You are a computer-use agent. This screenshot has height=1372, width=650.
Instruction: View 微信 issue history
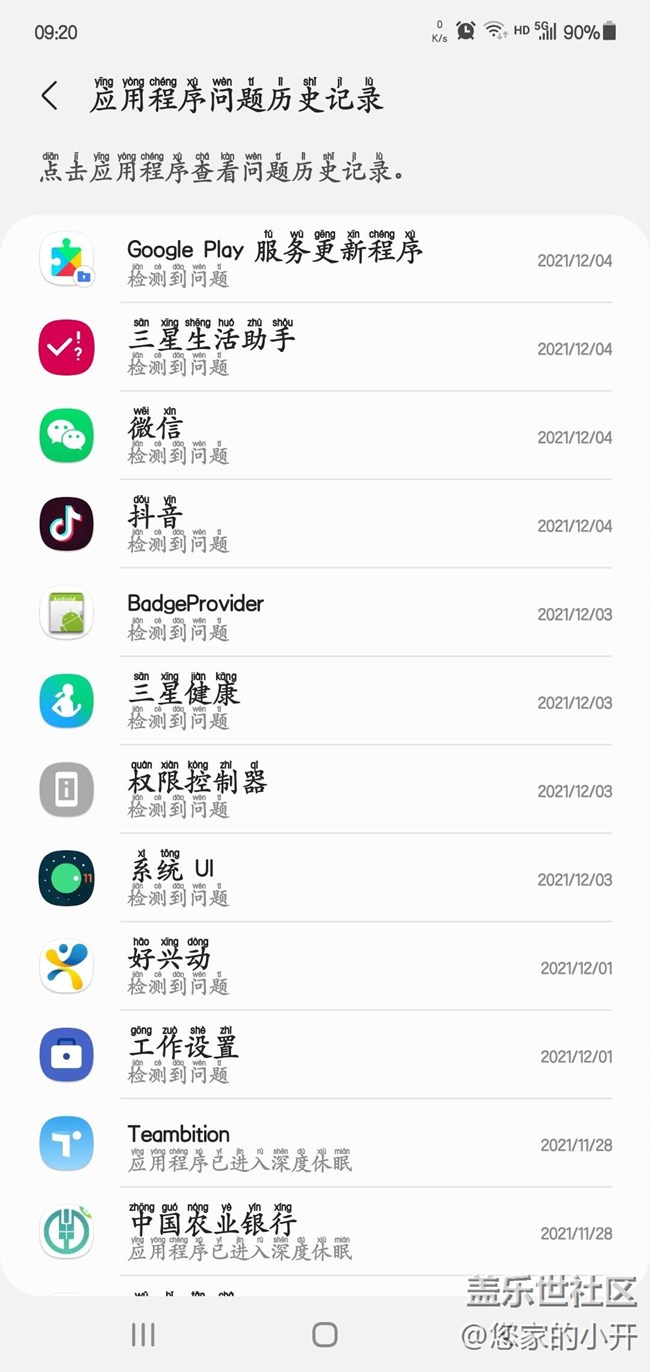coord(325,437)
